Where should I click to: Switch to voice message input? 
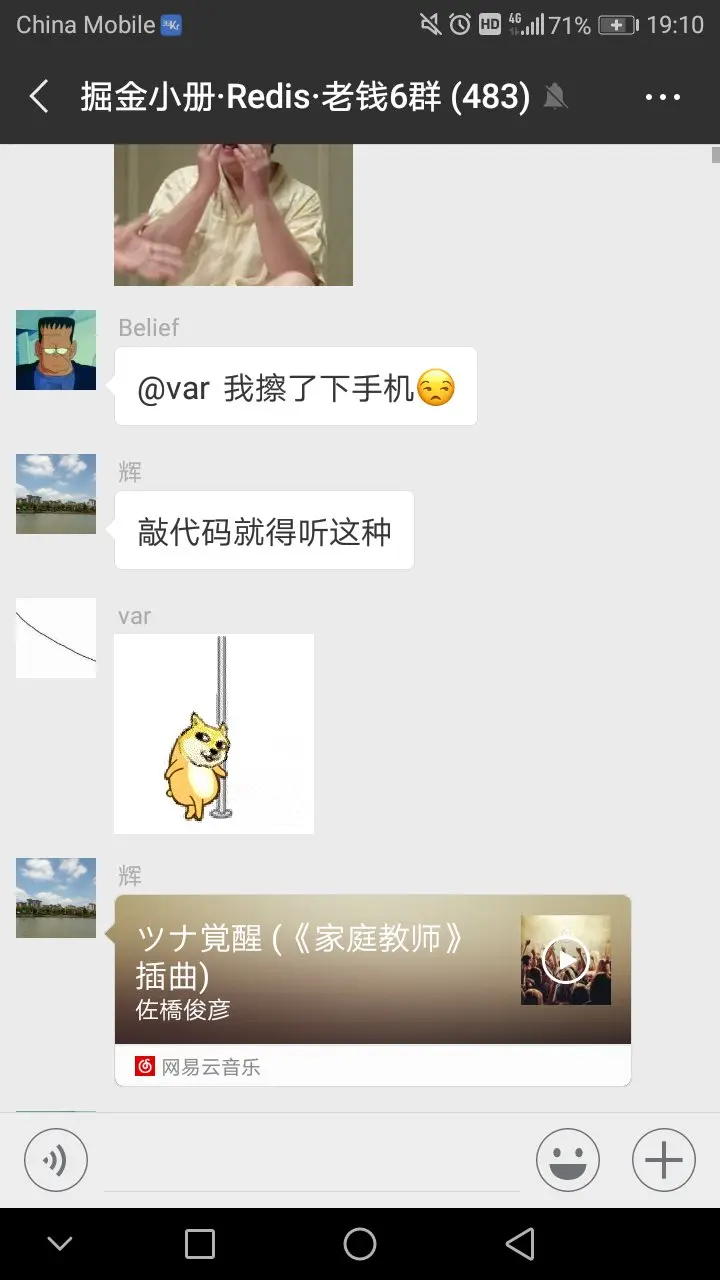coord(56,1160)
